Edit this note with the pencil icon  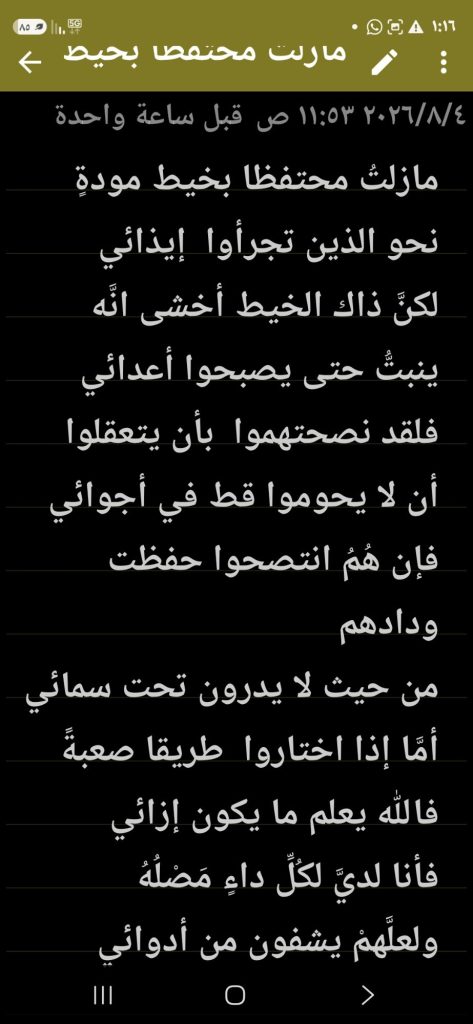tap(385, 62)
